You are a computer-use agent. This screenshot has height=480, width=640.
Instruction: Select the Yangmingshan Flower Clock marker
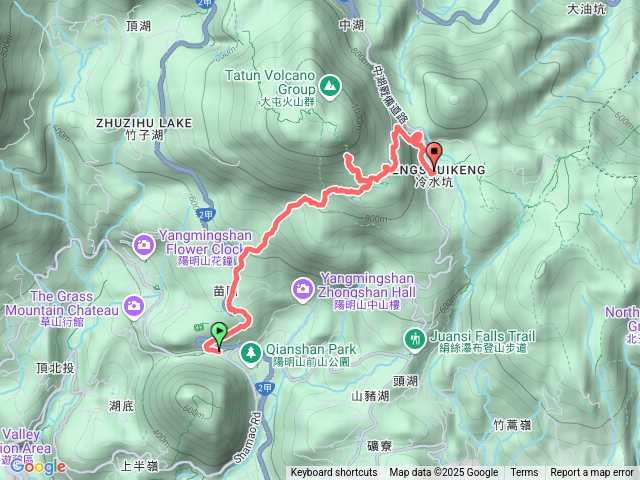point(145,243)
